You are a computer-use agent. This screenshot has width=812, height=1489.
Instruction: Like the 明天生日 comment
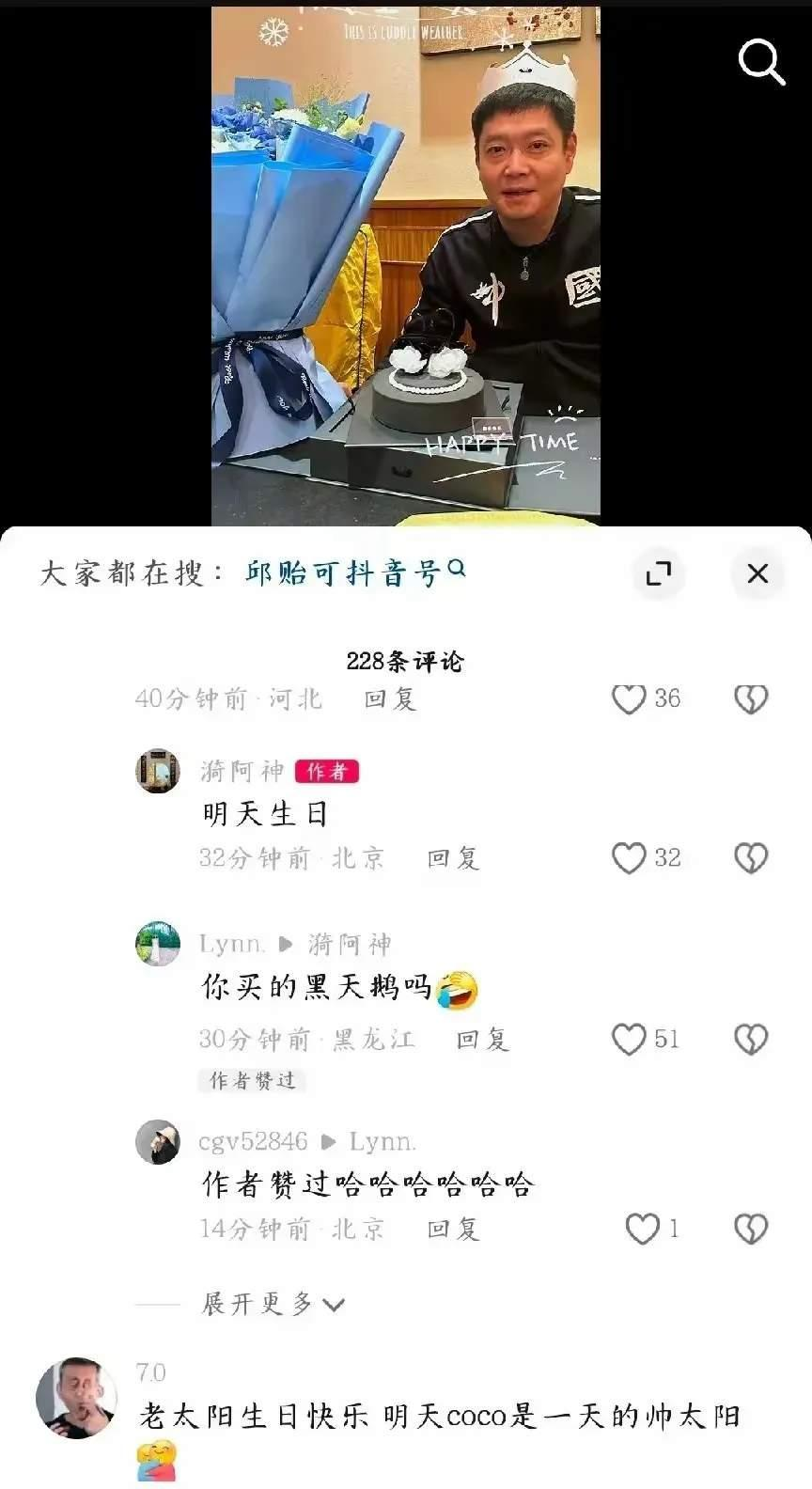tap(629, 858)
